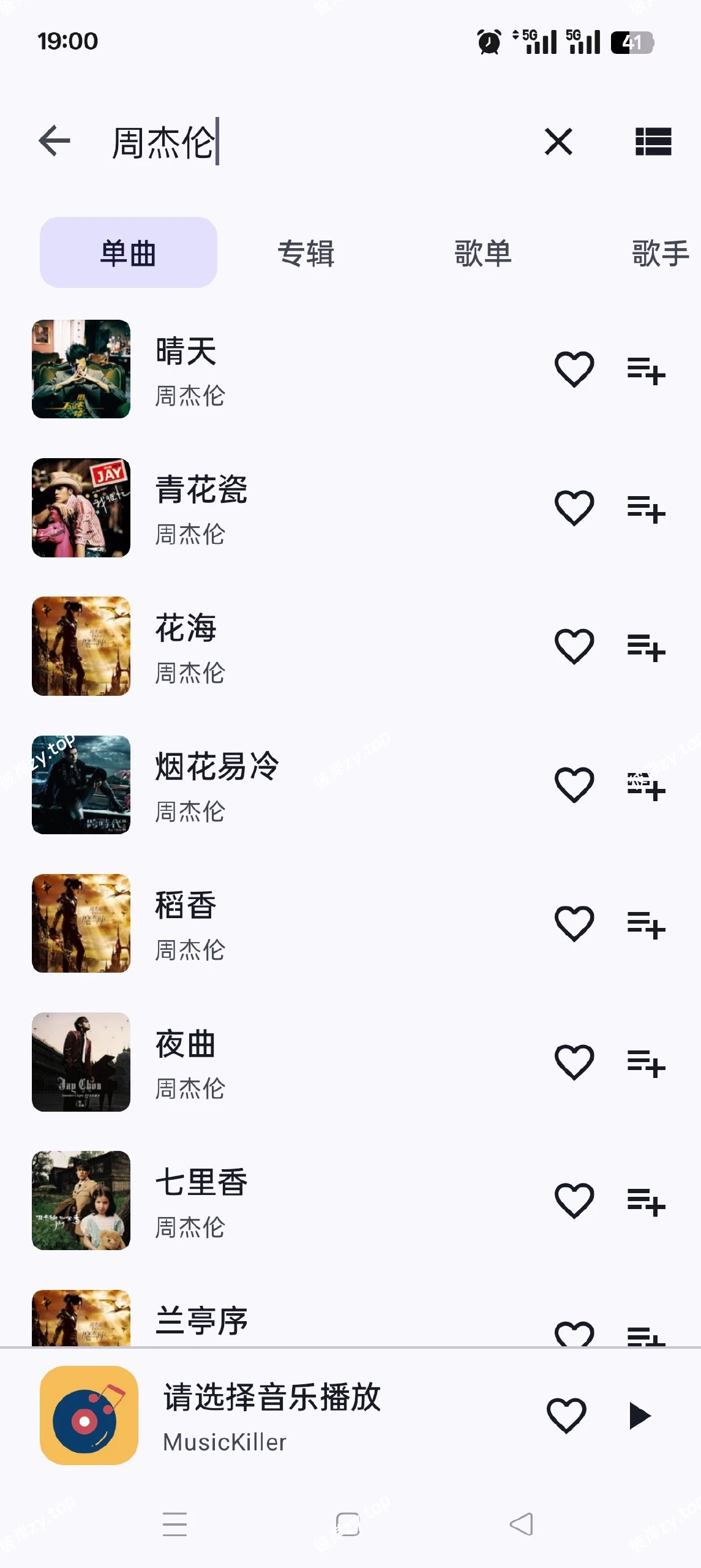Select the 歌单 category

tap(482, 255)
